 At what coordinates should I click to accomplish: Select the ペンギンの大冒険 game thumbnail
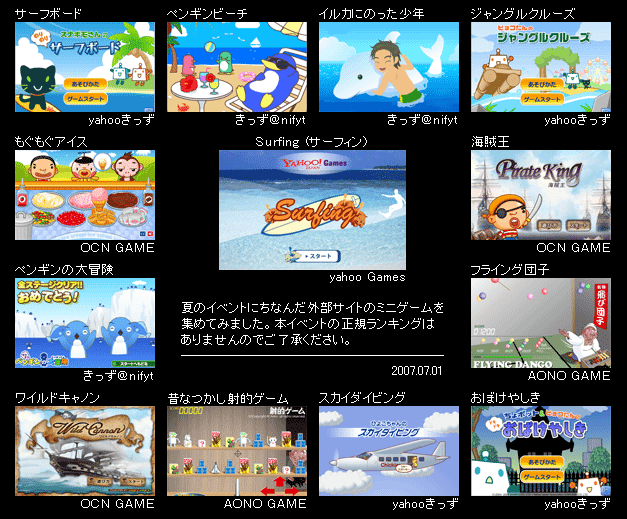point(84,323)
